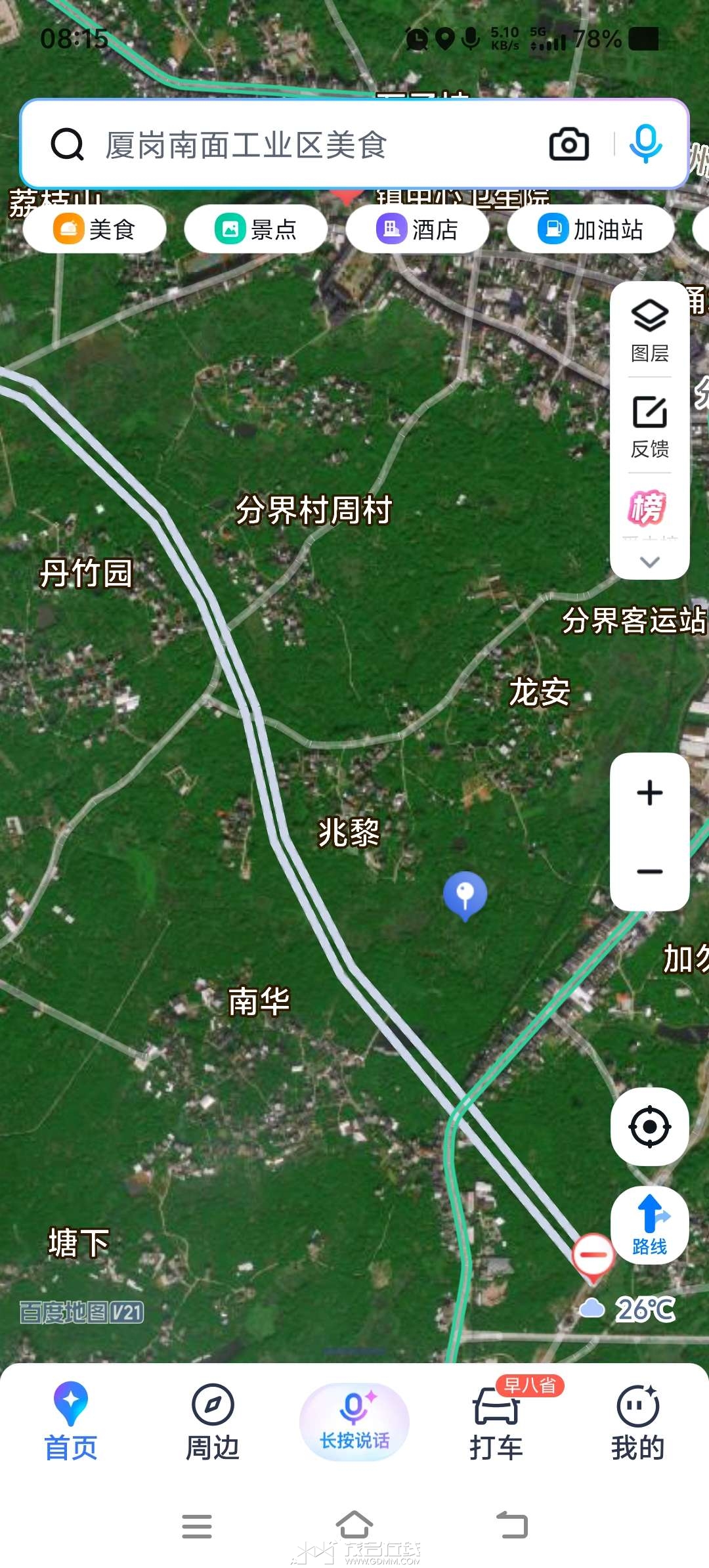Tap the 长按说话 voice assistant button
The width and height of the screenshot is (709, 1568).
(354, 1422)
